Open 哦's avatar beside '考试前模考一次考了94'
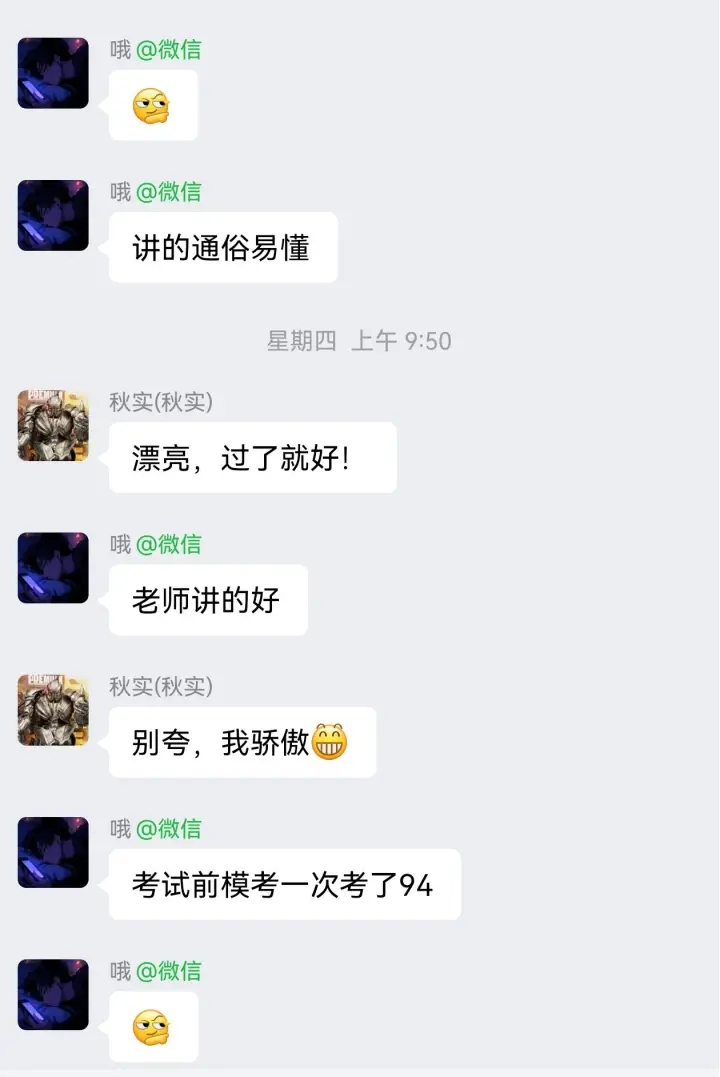Screen dimensions: 720x1077 point(53,852)
